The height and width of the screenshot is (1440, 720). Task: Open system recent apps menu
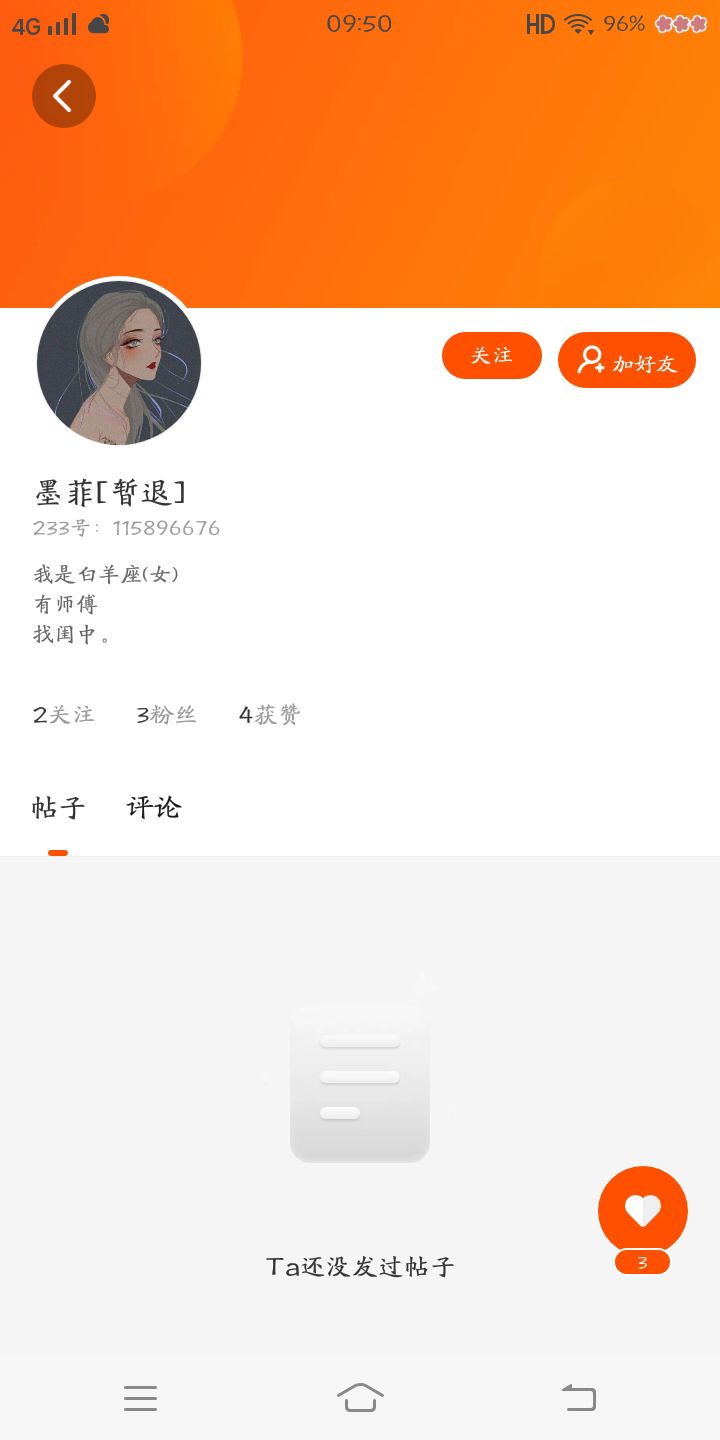pos(140,1398)
